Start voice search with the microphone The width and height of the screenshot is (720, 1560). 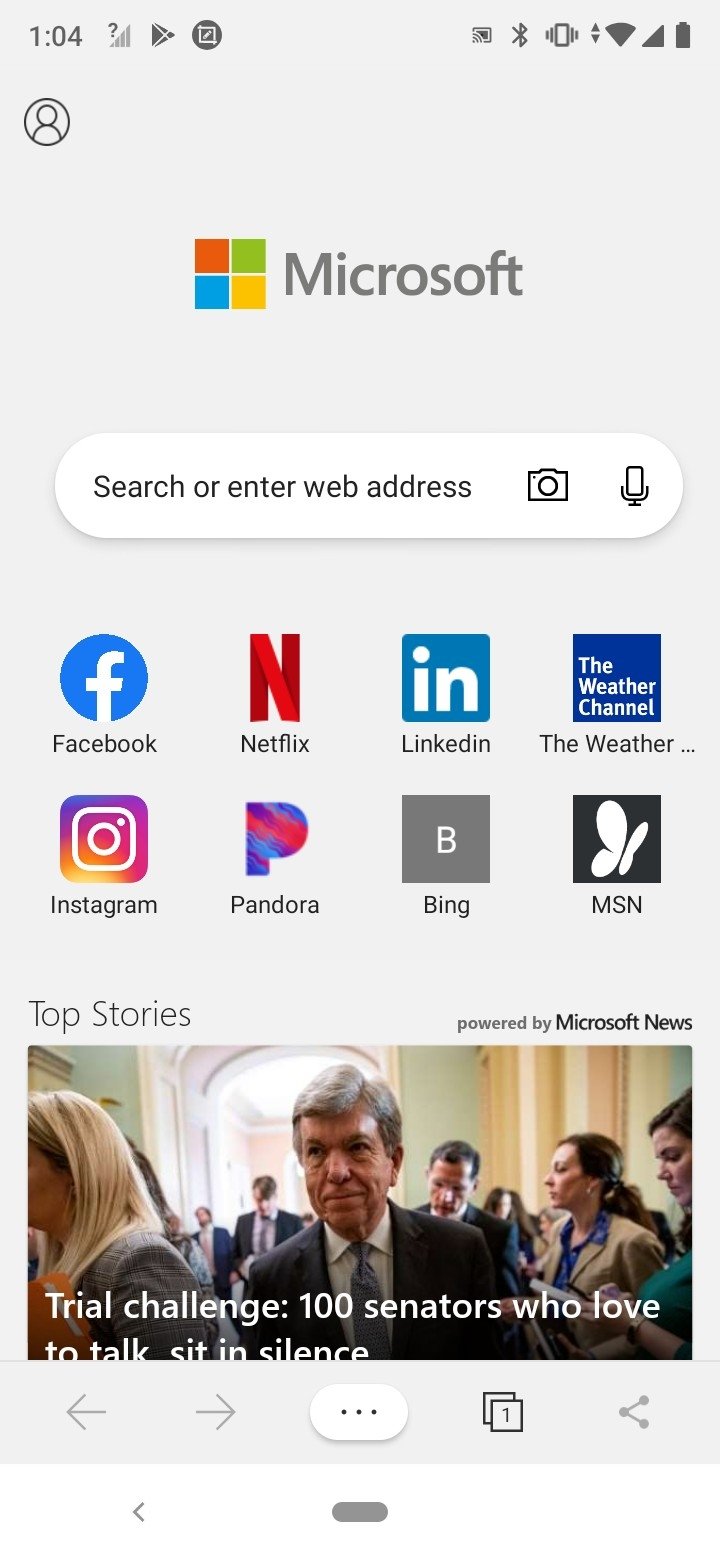(x=634, y=486)
